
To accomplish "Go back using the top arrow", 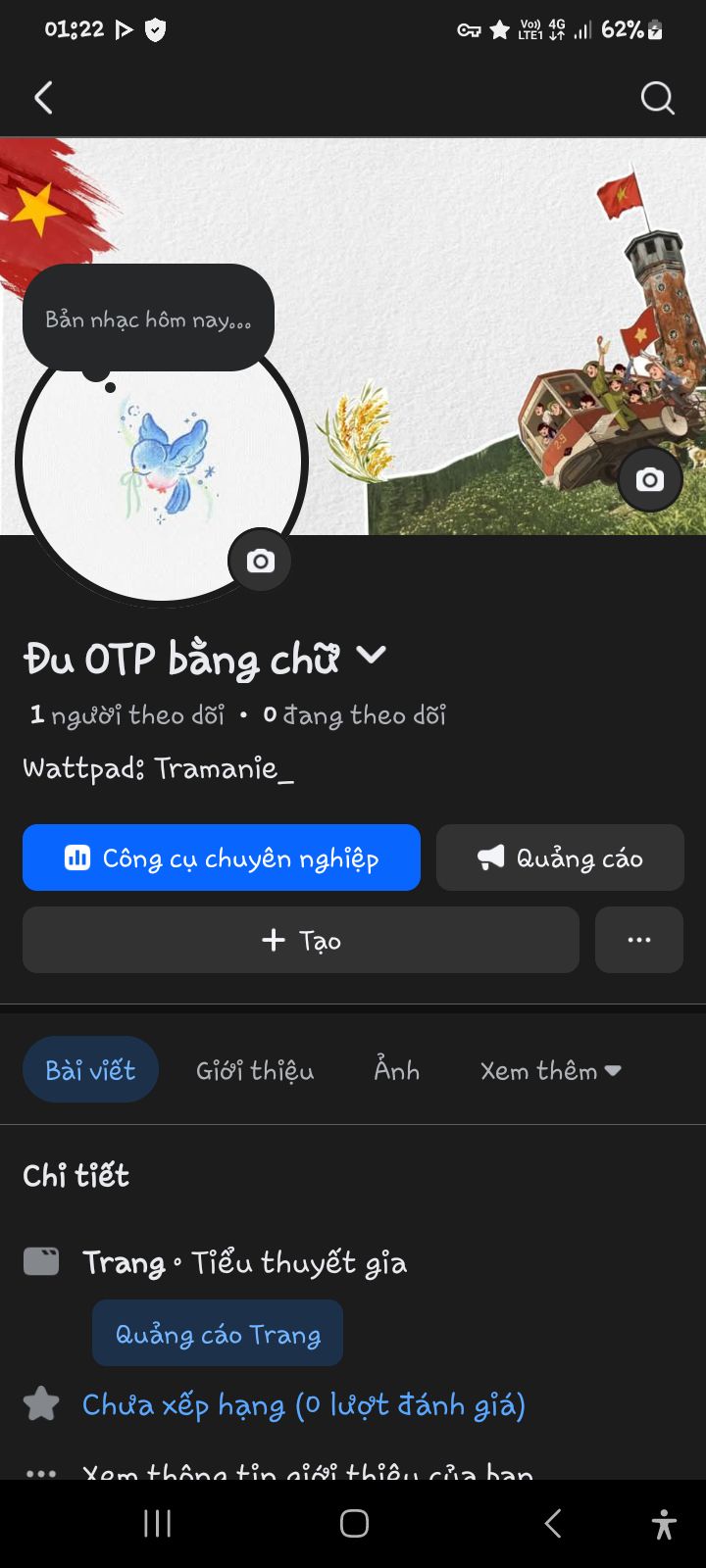I will [x=44, y=98].
